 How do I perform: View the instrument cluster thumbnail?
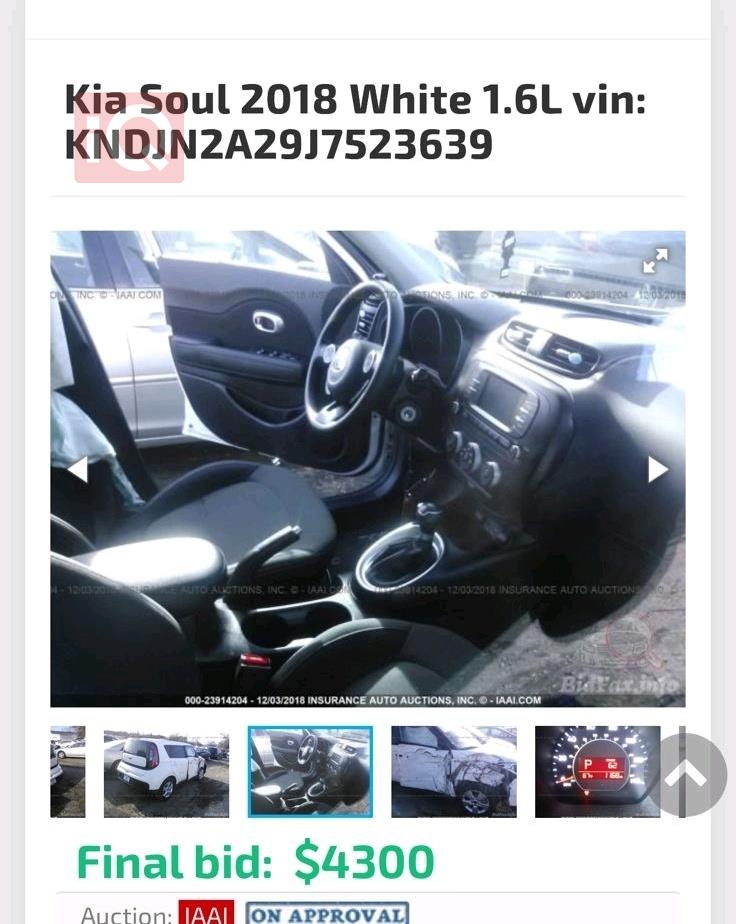[597, 771]
